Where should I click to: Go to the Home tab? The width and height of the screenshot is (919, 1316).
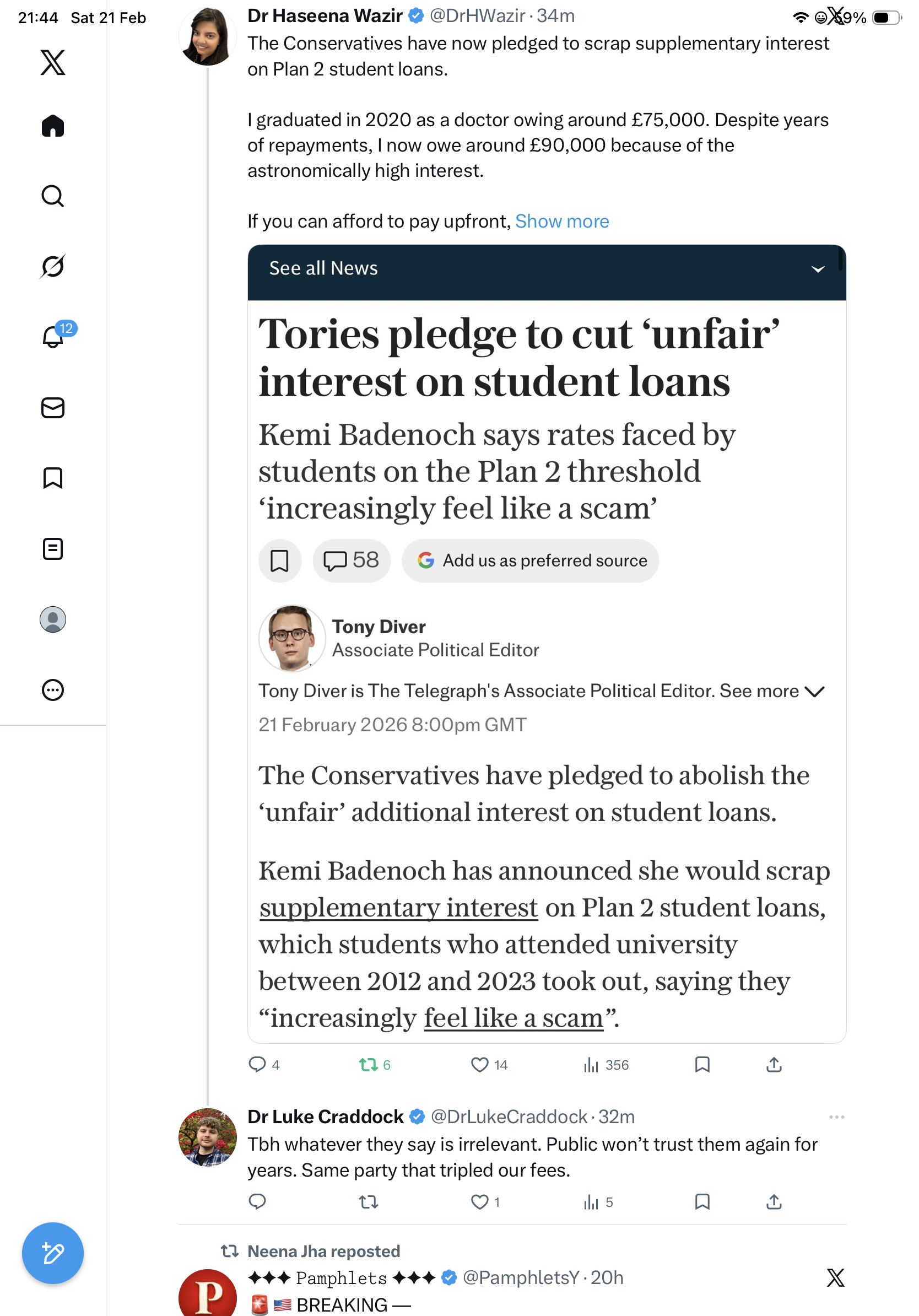click(x=53, y=126)
